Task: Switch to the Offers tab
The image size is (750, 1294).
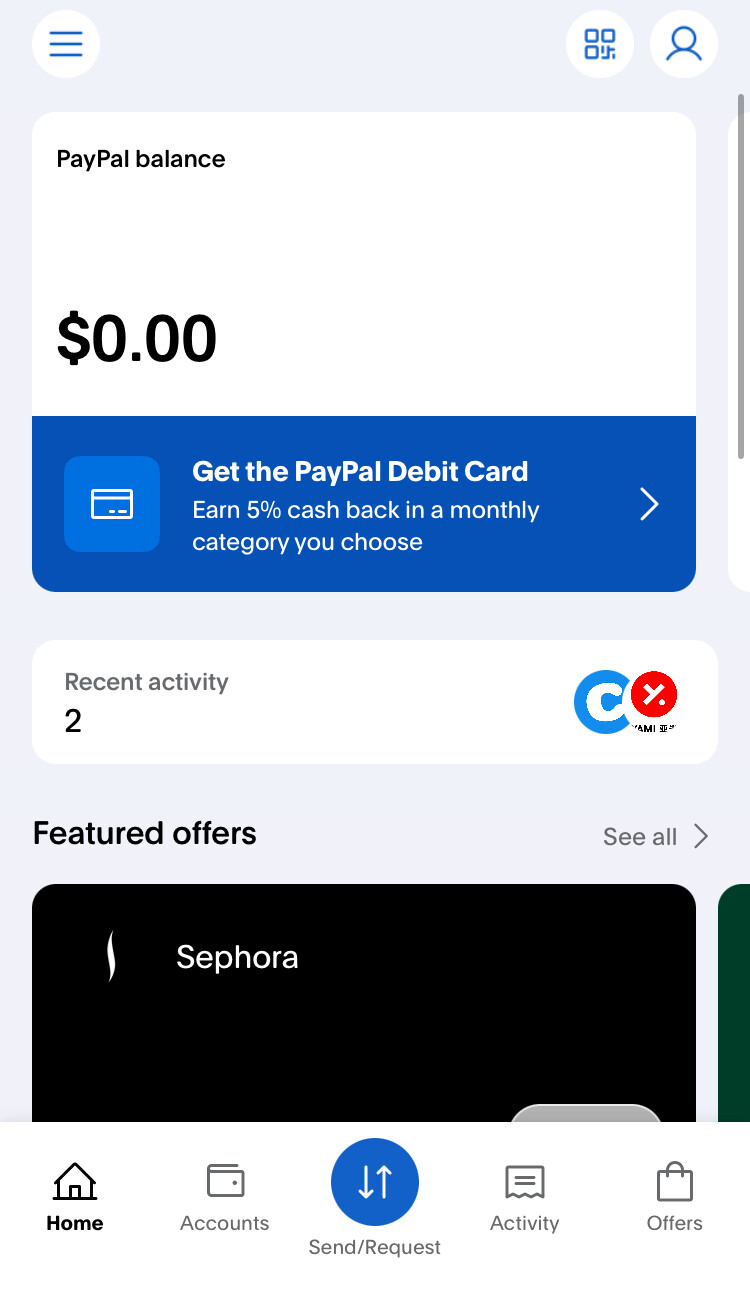Action: click(x=675, y=1197)
